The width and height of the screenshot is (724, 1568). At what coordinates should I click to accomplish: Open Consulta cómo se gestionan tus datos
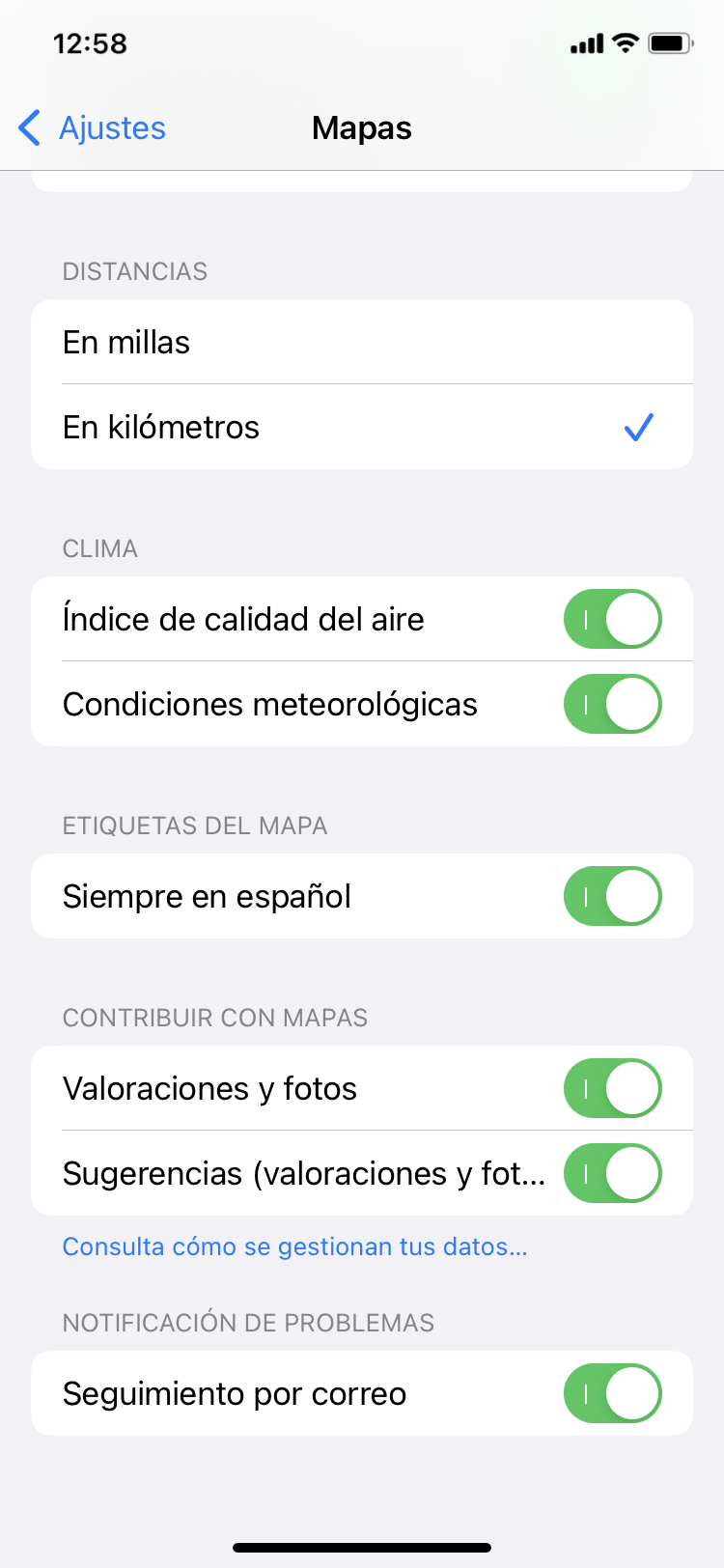pyautogui.click(x=294, y=1246)
